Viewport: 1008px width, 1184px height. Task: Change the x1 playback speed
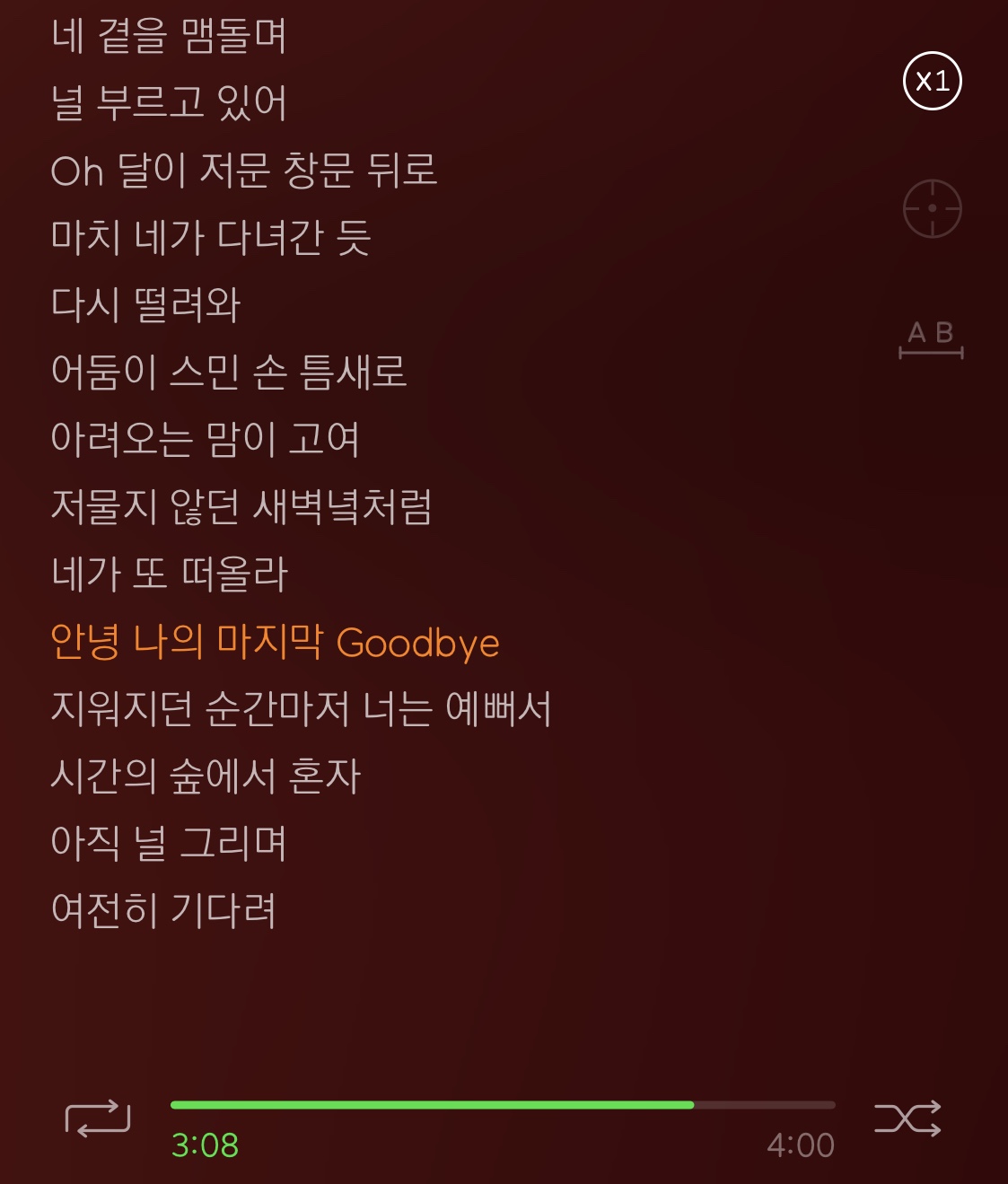[x=932, y=81]
